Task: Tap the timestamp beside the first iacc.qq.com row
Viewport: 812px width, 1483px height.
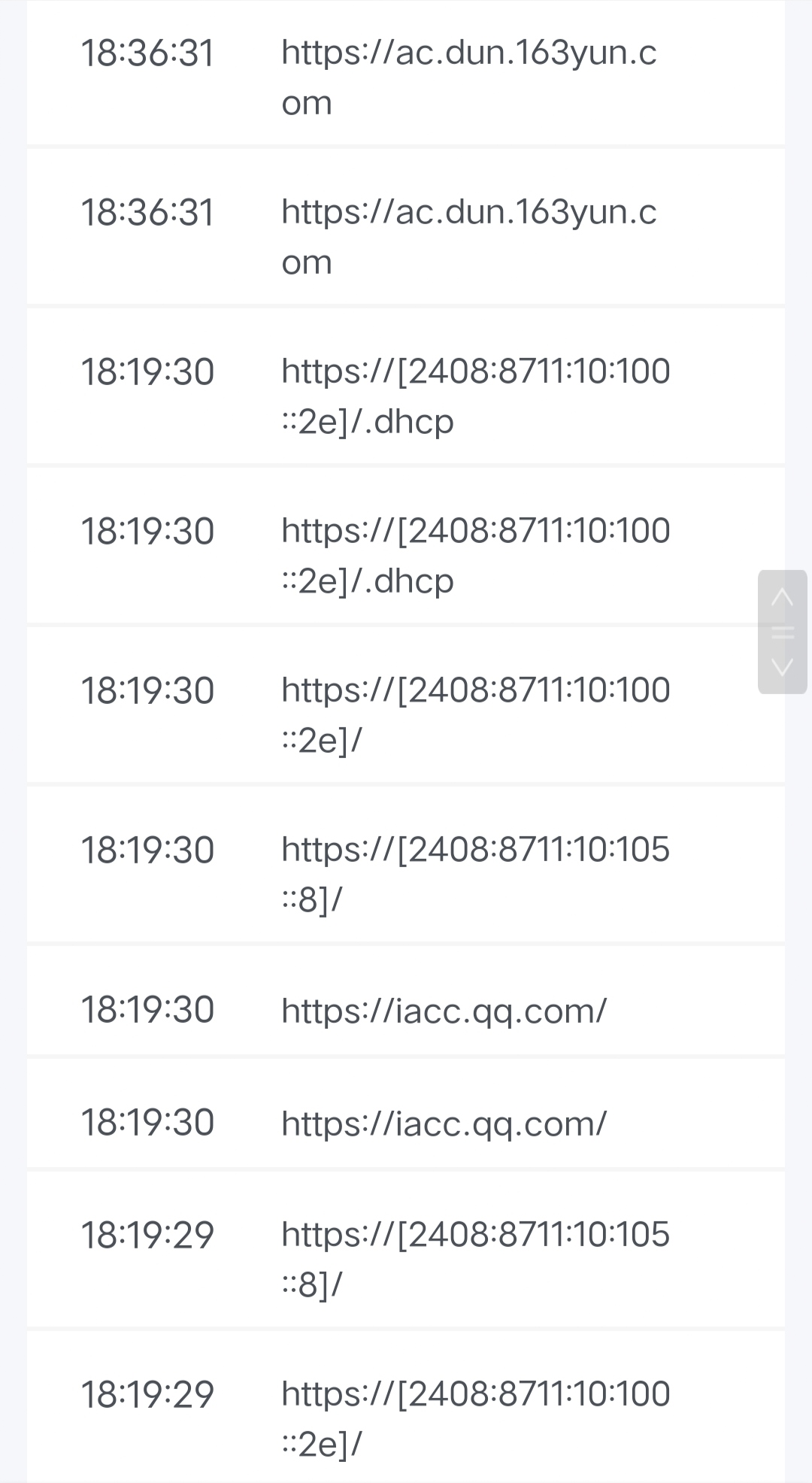Action: pyautogui.click(x=147, y=1010)
